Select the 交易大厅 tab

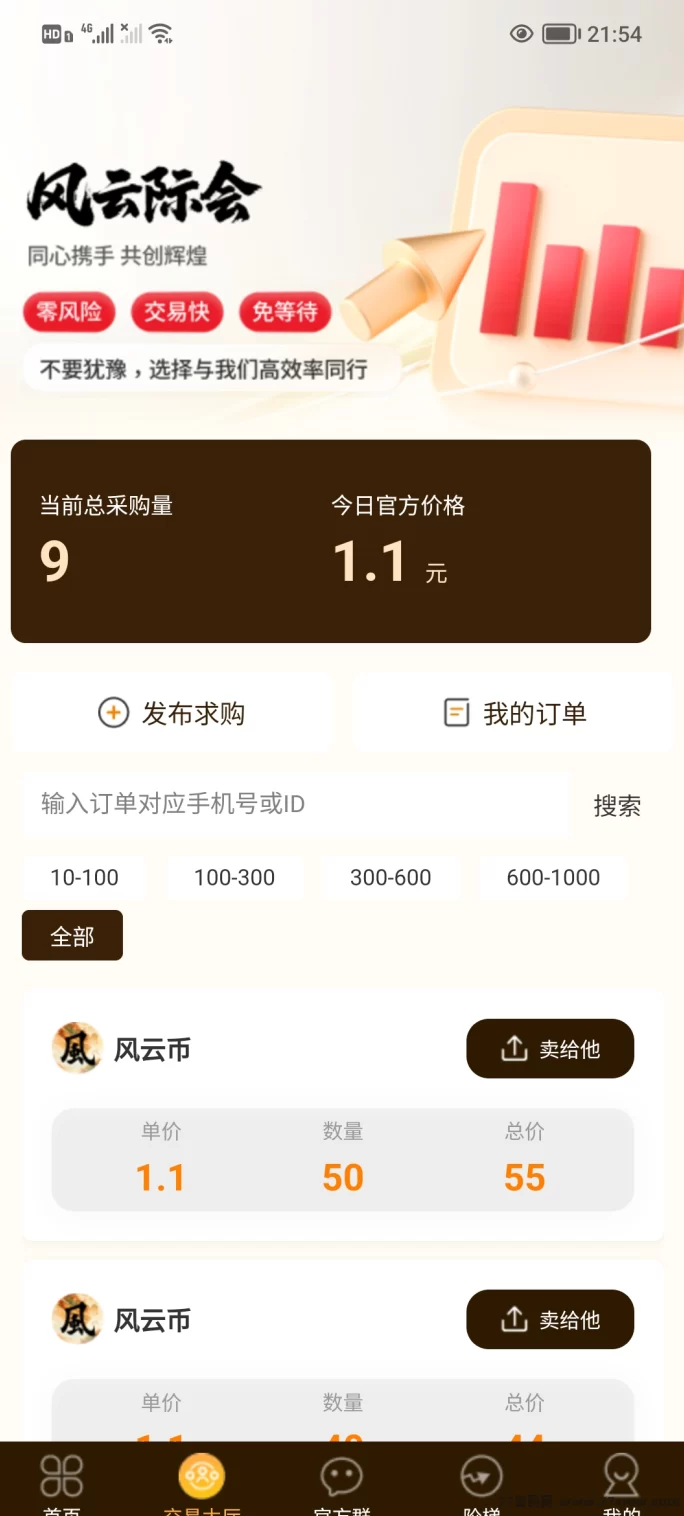(201, 1483)
